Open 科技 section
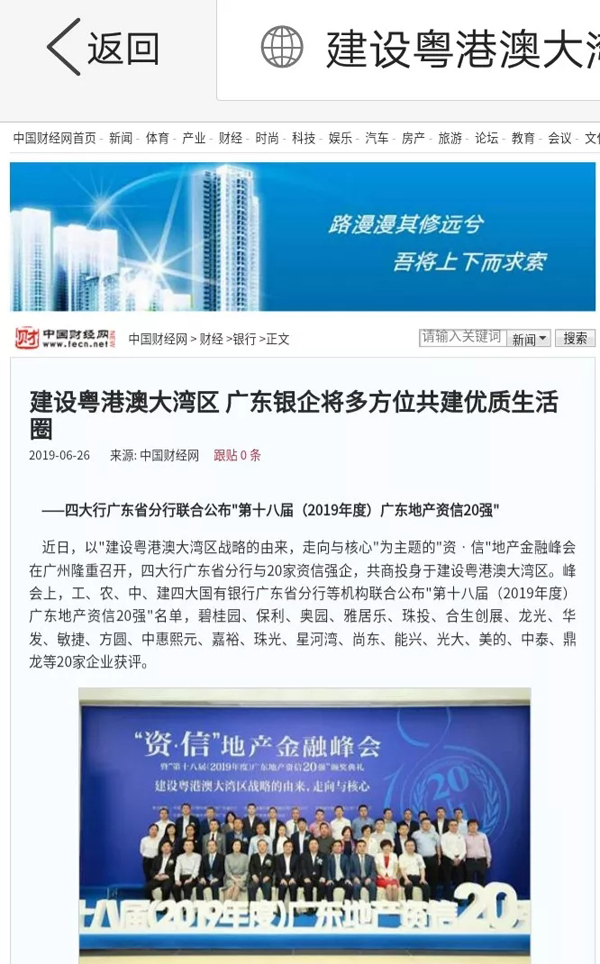 point(304,139)
